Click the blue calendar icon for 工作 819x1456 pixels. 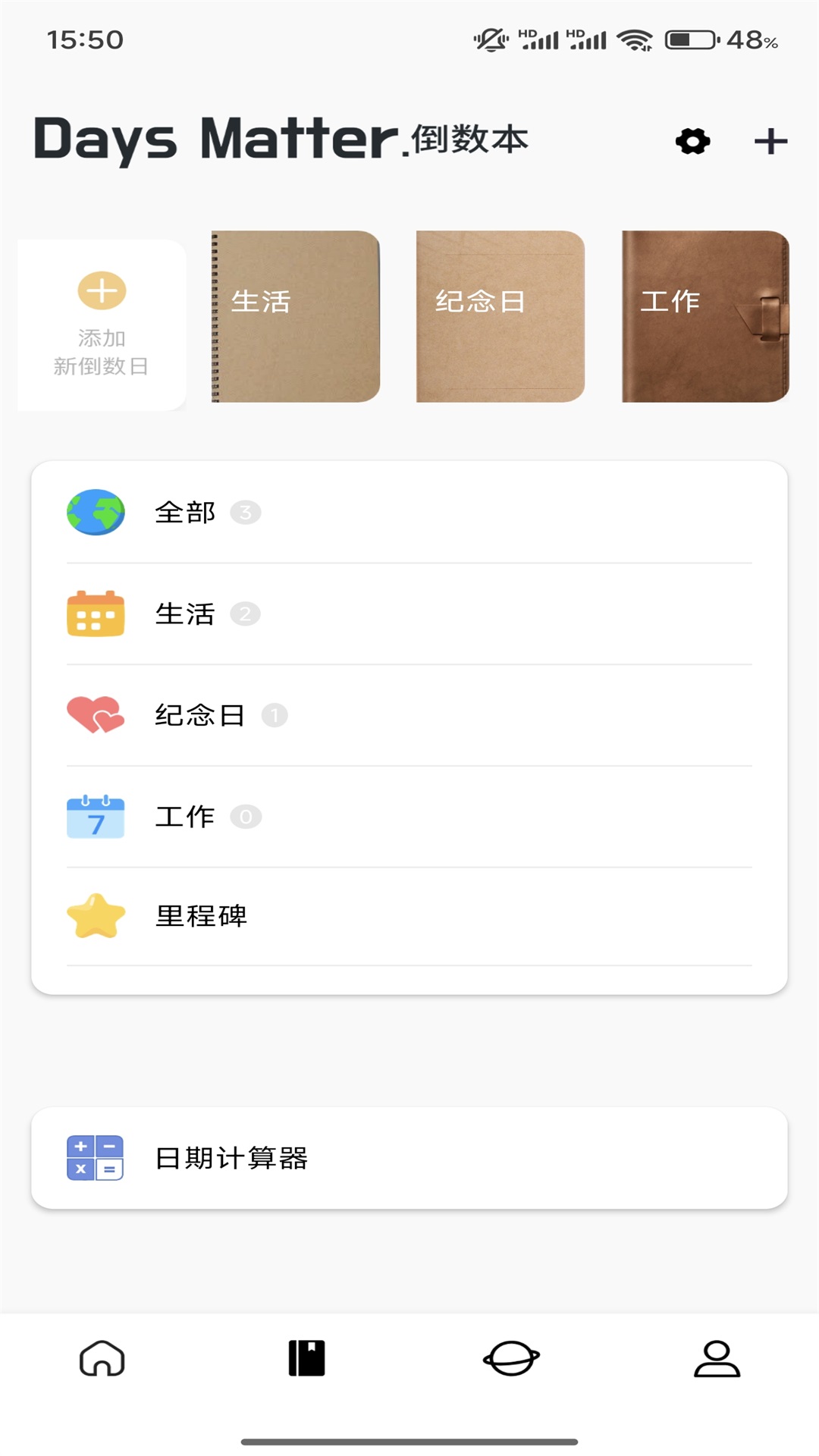(95, 816)
